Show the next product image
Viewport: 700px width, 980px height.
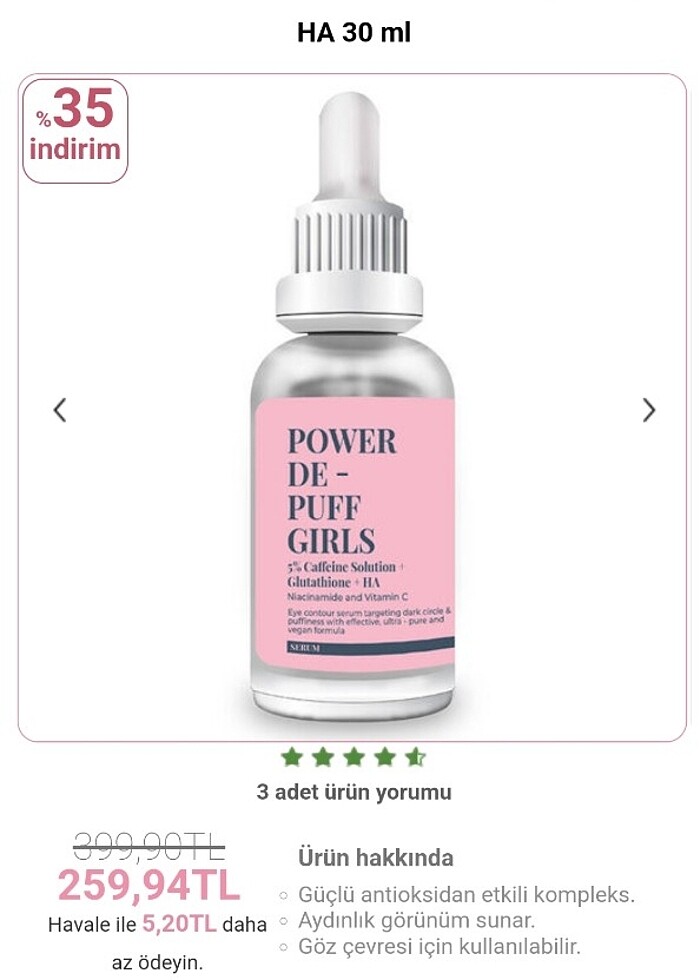point(649,410)
